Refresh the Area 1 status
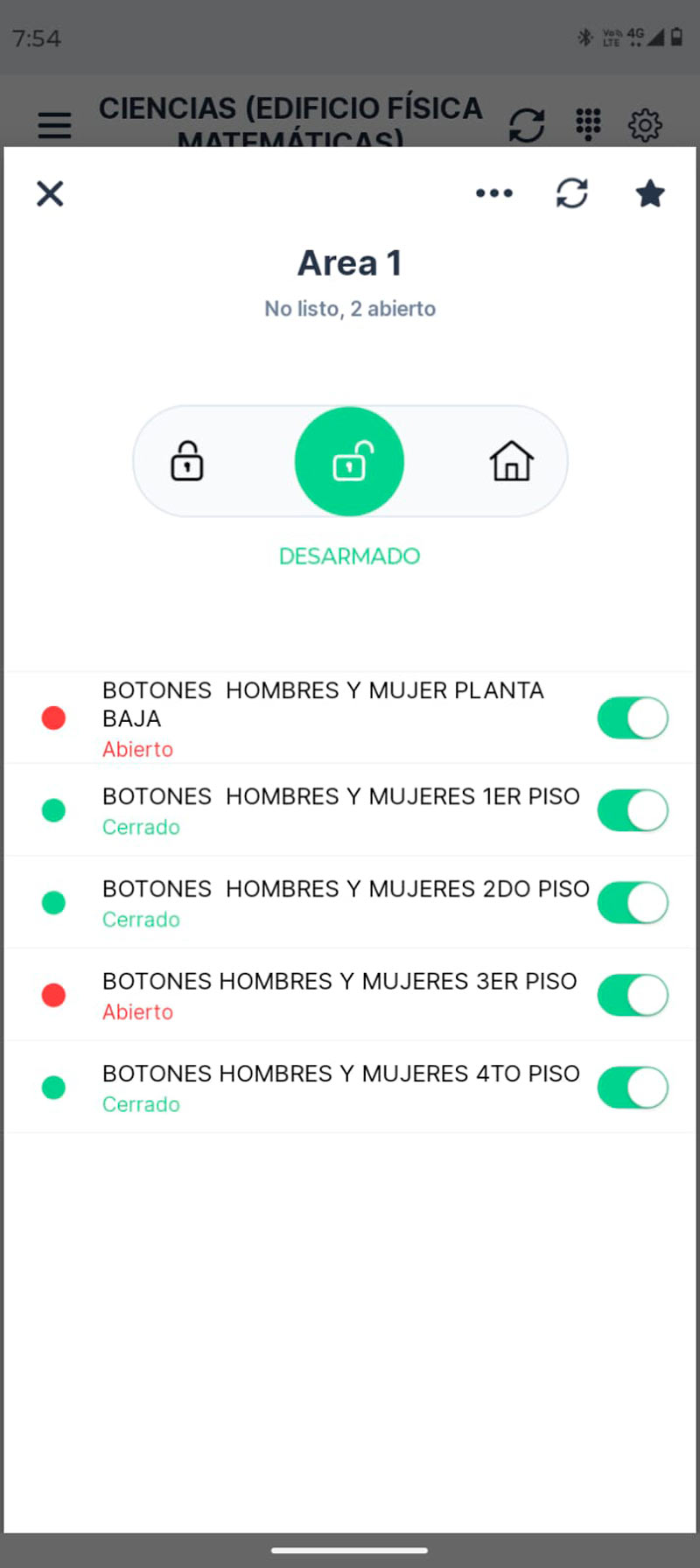Viewport: 700px width, 1568px height. pyautogui.click(x=571, y=193)
